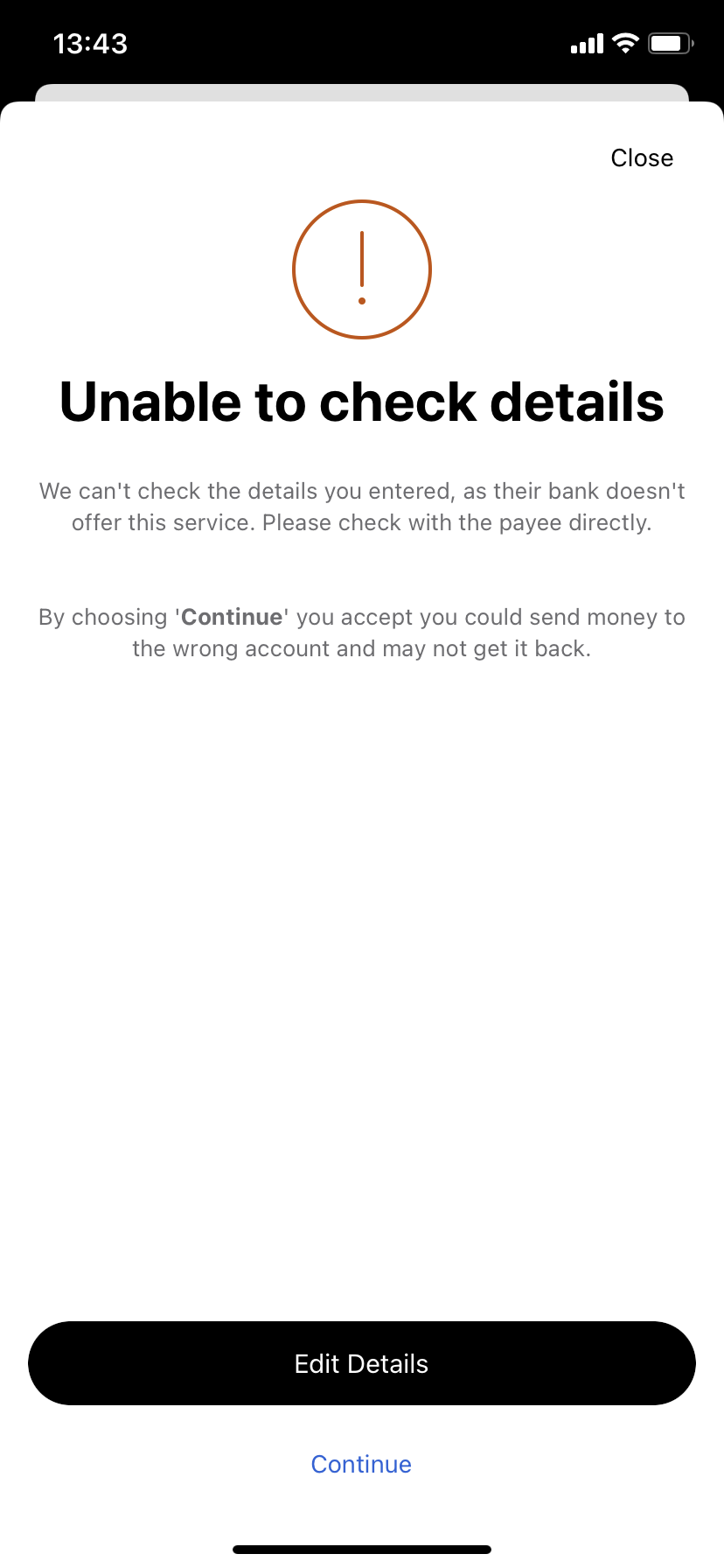
Task: Continue with unverified payee details
Action: (x=361, y=1464)
